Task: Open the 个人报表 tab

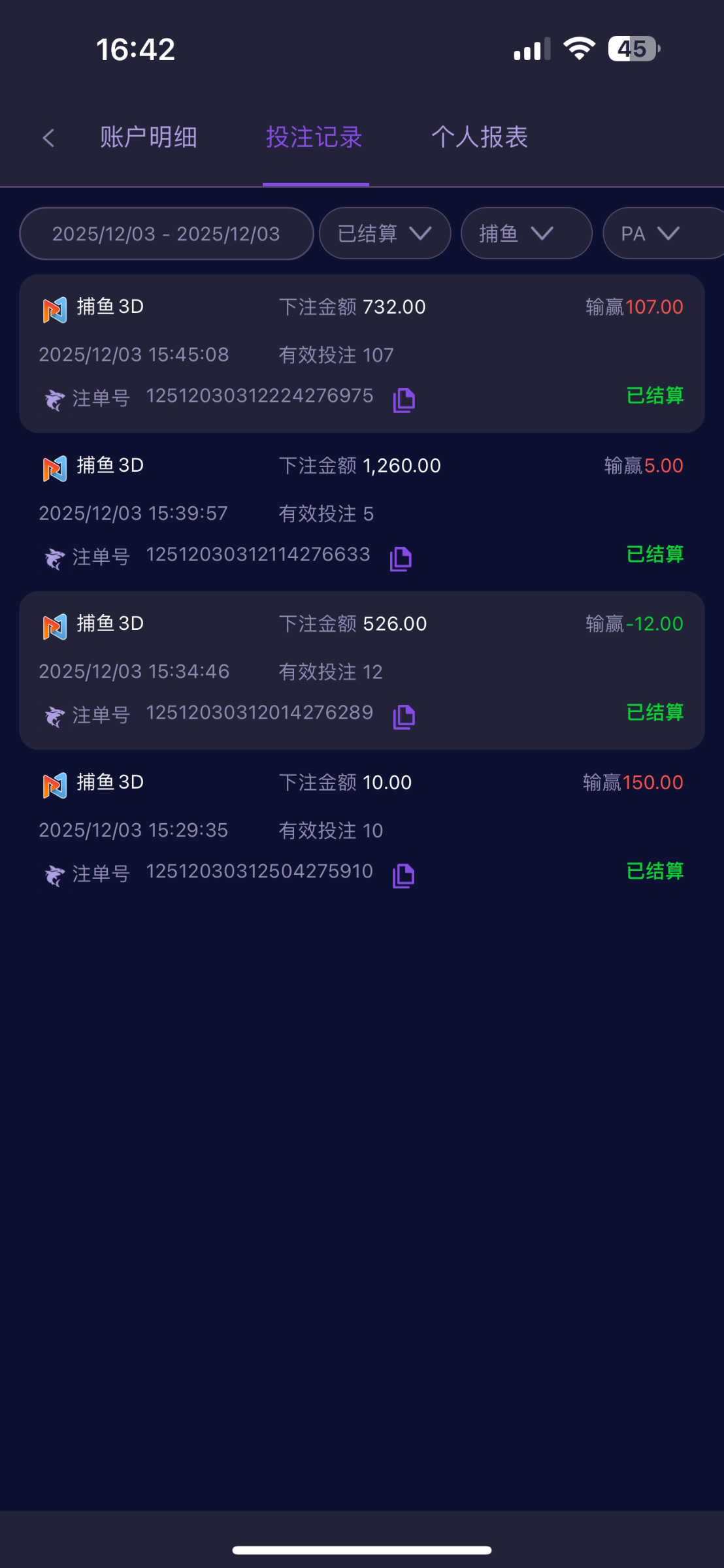Action: [480, 138]
